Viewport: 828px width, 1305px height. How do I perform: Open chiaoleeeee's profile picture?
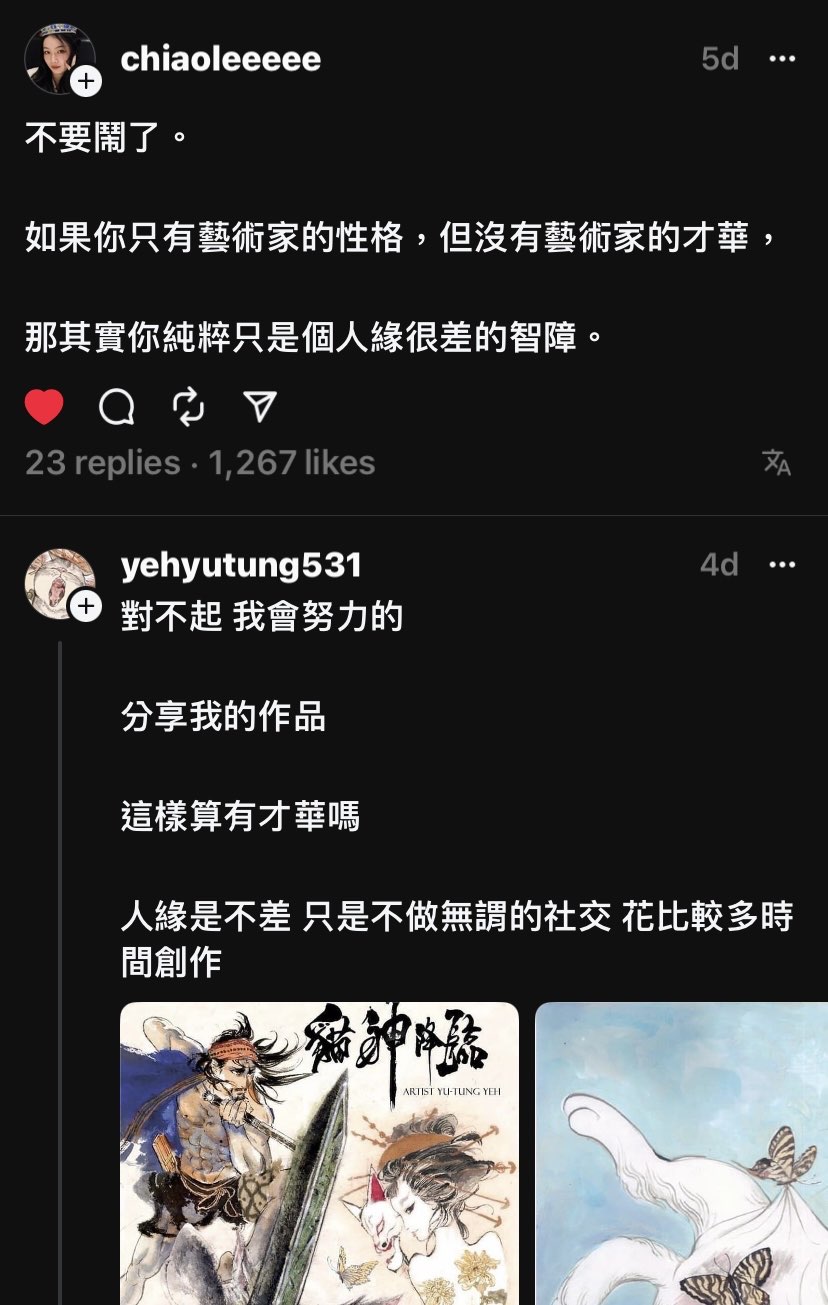[58, 59]
